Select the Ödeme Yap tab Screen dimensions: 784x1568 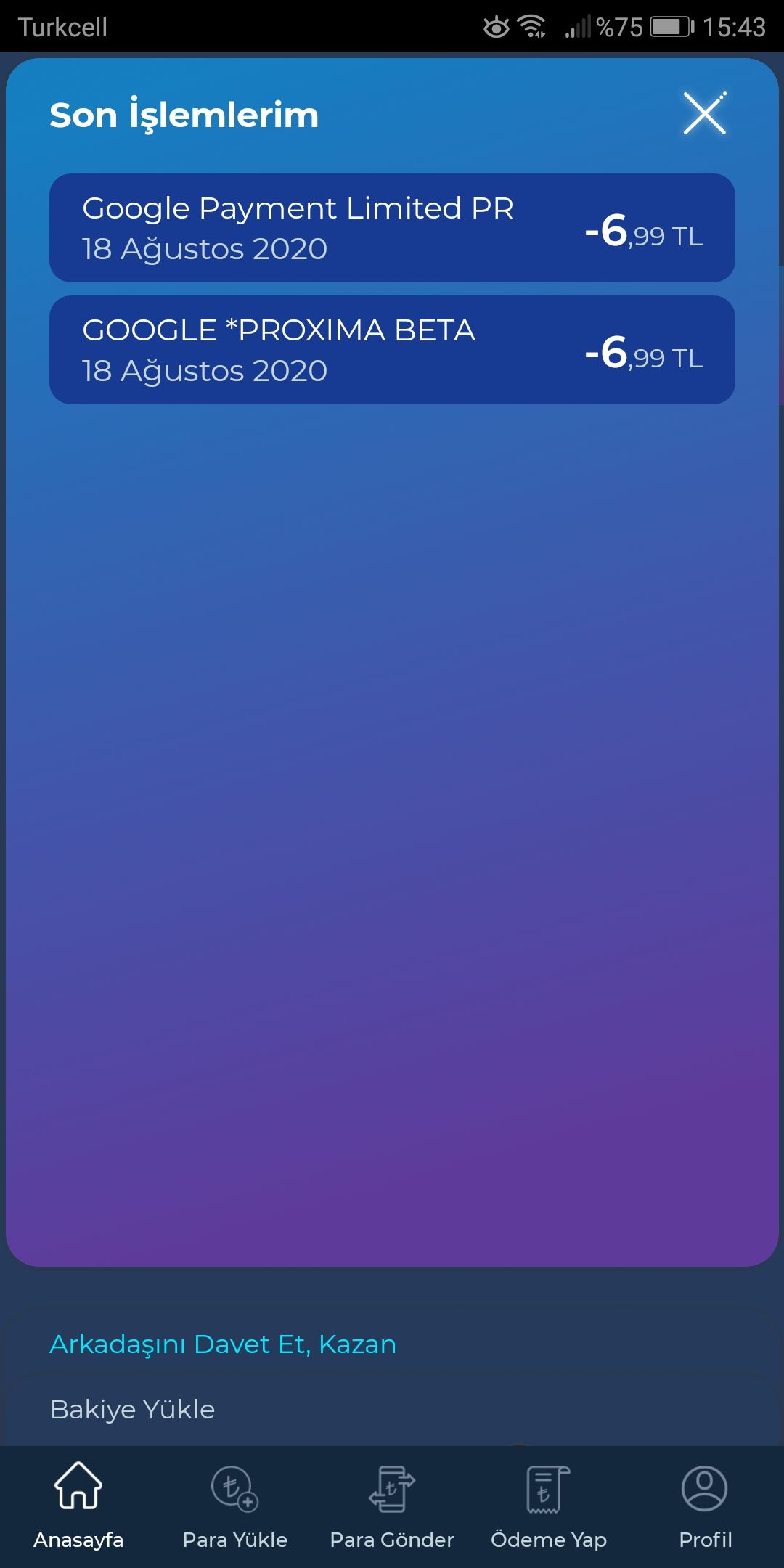pos(549,1506)
